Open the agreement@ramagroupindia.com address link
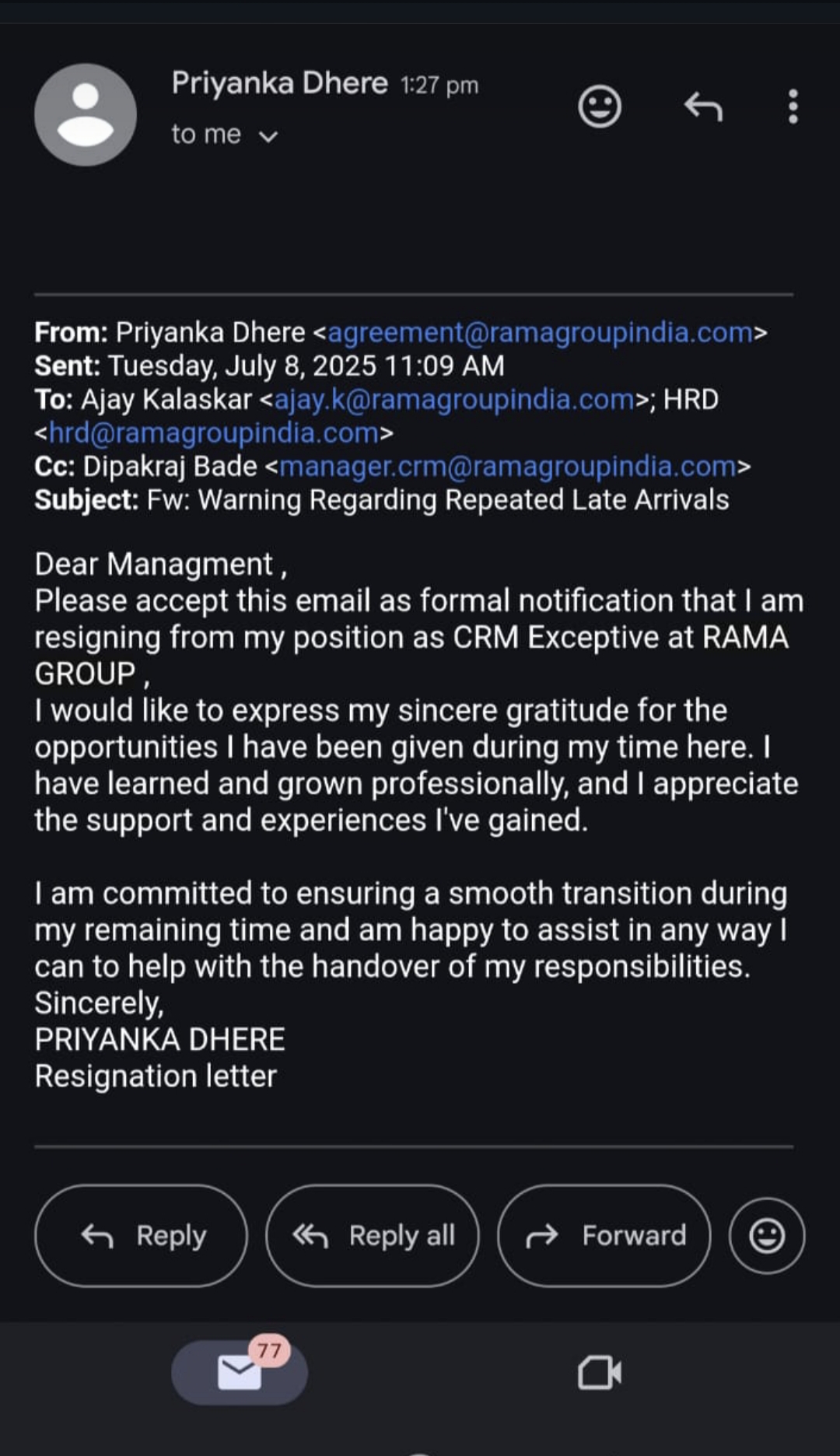Viewport: 840px width, 1456px height. pyautogui.click(x=540, y=333)
